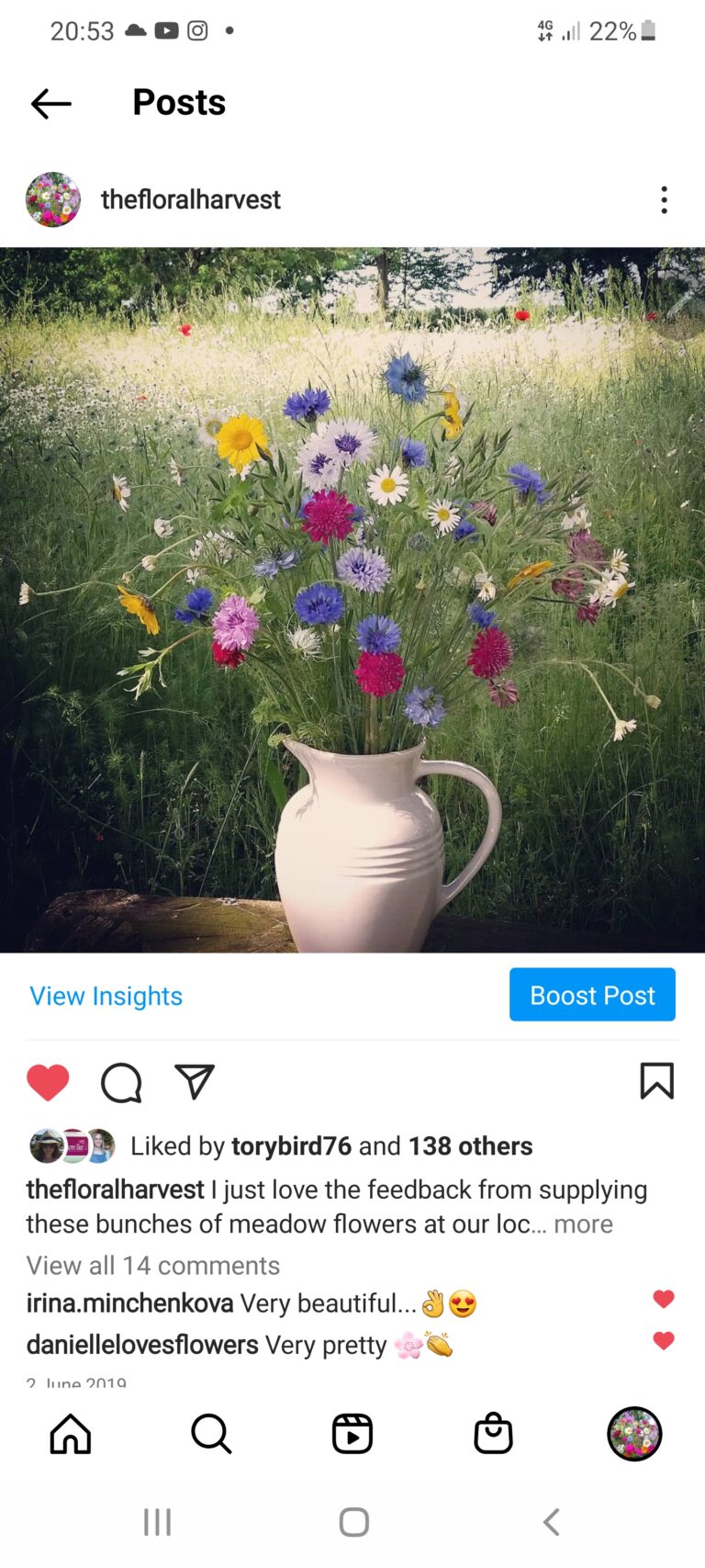Tap the Boost Post button
This screenshot has width=705, height=1568.
(x=592, y=995)
